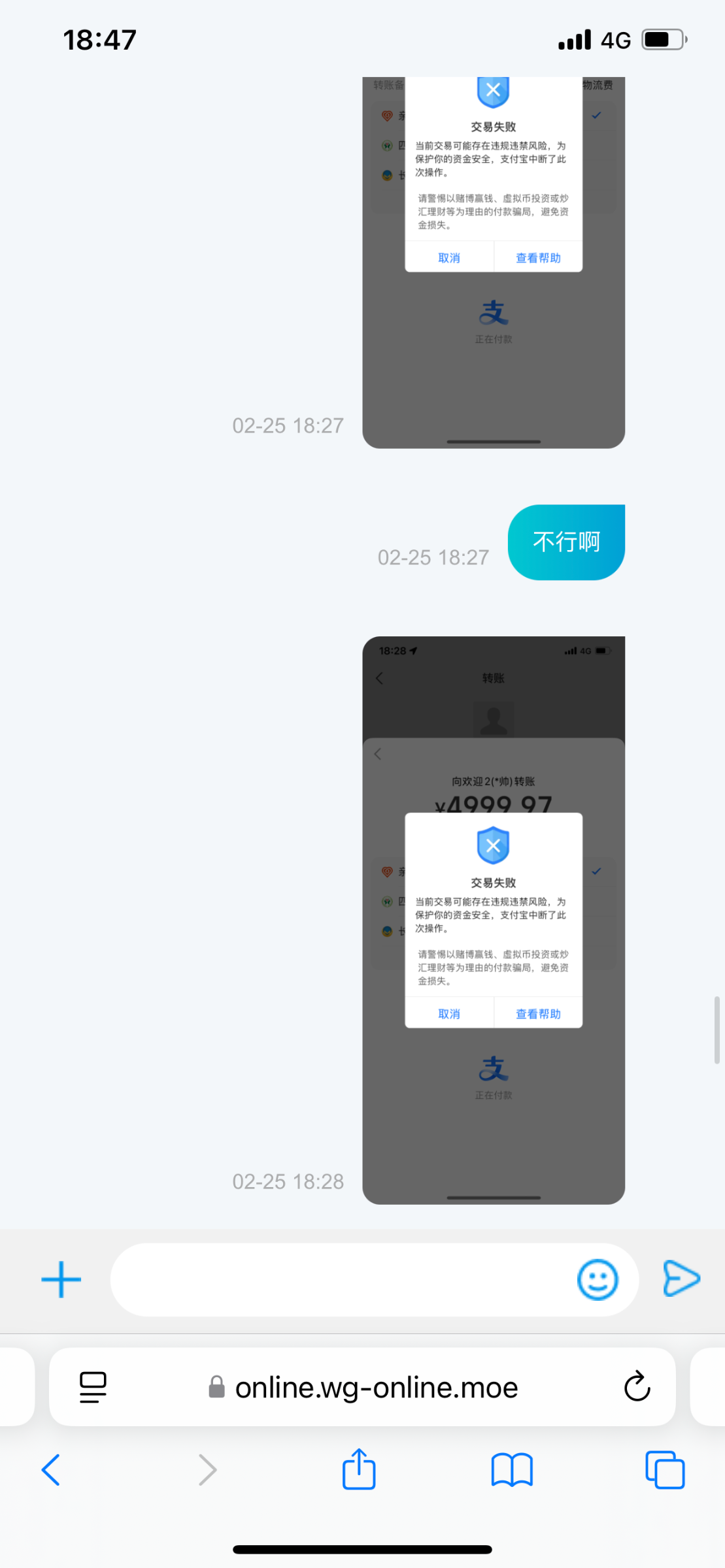Open the emoji picker
Viewport: 725px width, 1568px height.
coord(598,1279)
